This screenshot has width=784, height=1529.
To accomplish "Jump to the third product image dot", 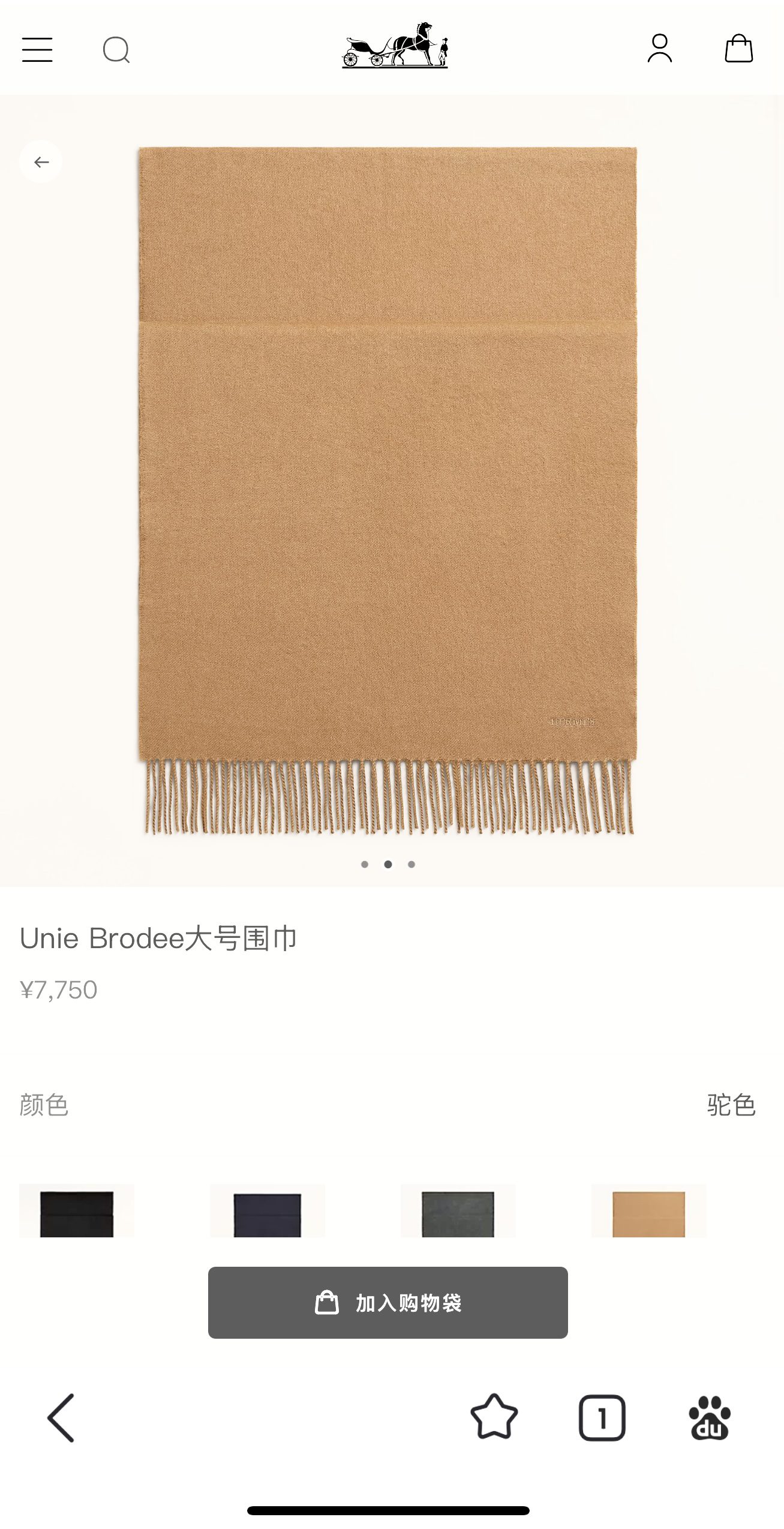I will [411, 864].
